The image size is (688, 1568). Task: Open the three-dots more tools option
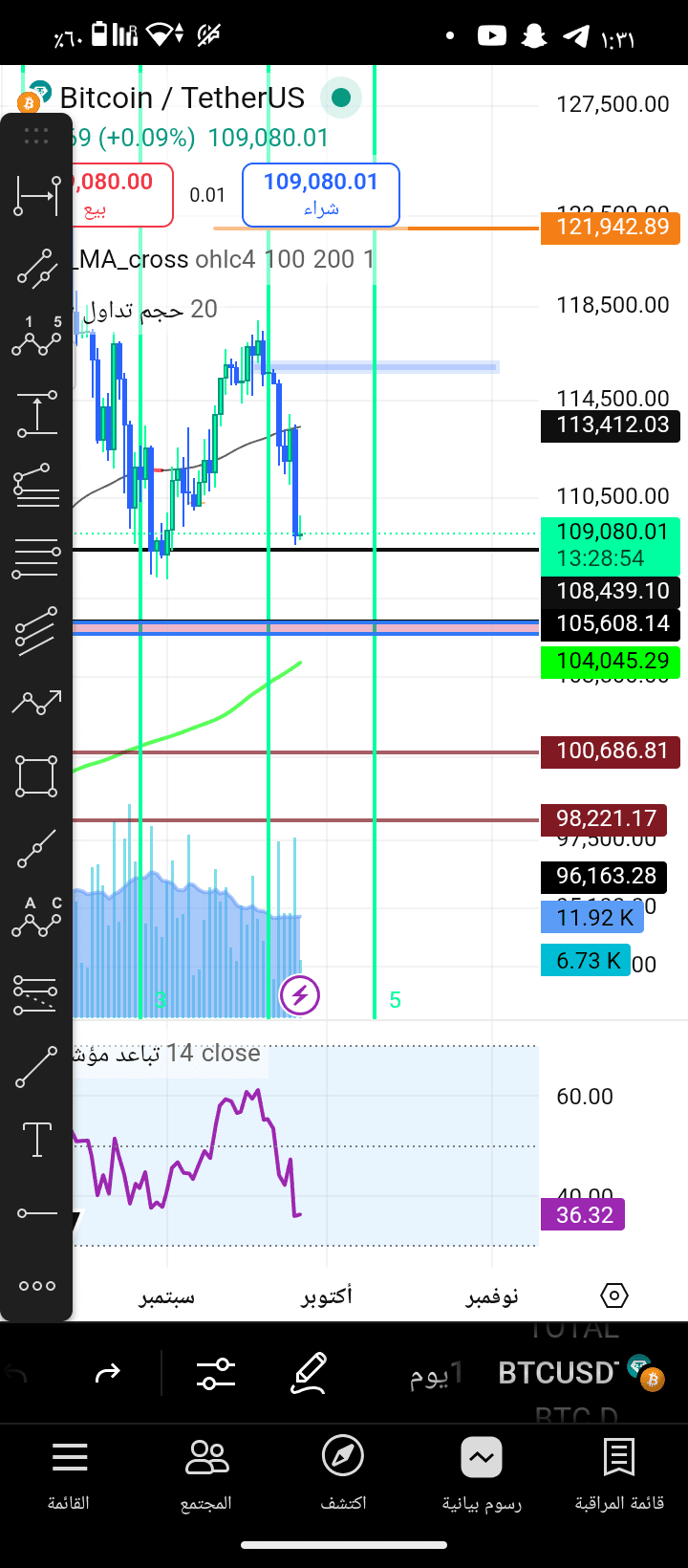pyautogui.click(x=36, y=1286)
